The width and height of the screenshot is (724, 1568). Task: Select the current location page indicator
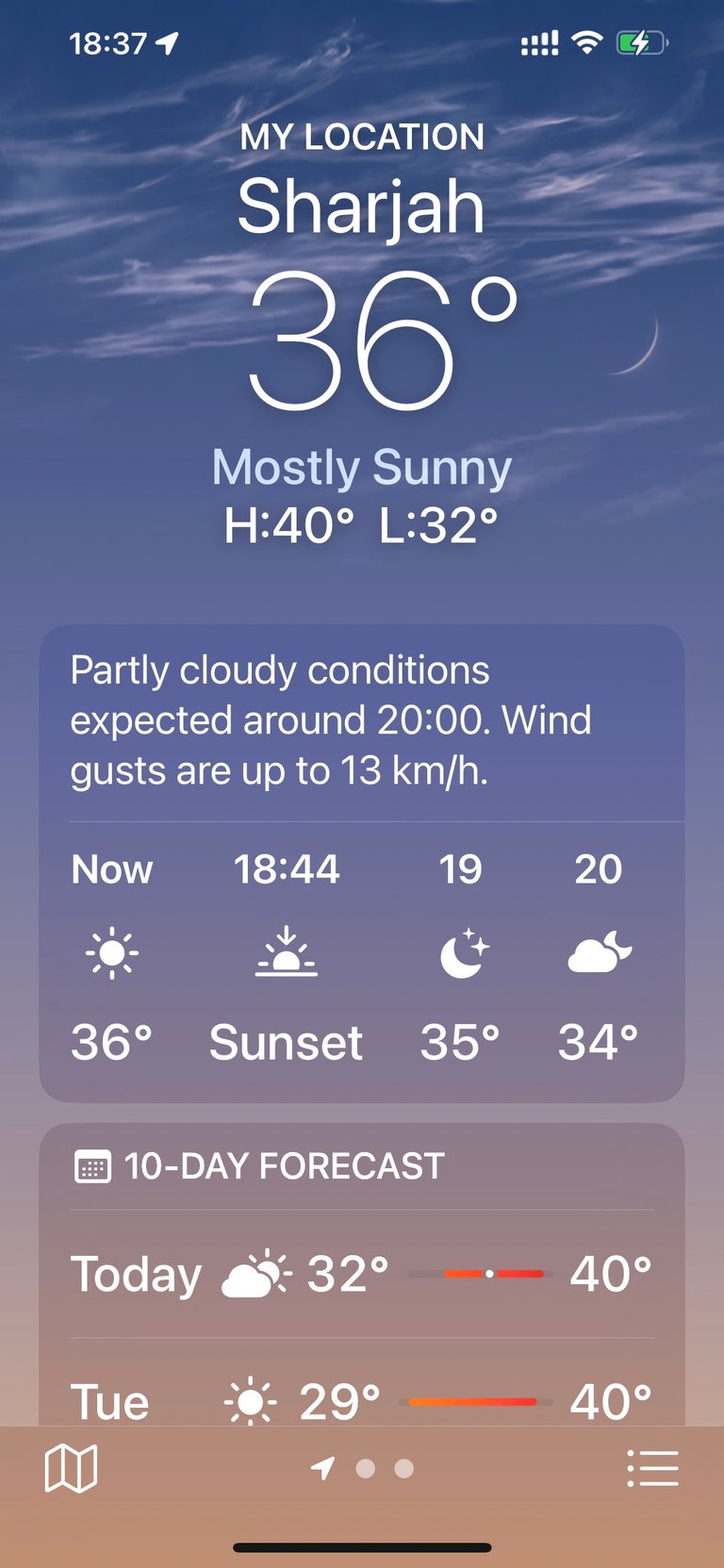tap(322, 1468)
